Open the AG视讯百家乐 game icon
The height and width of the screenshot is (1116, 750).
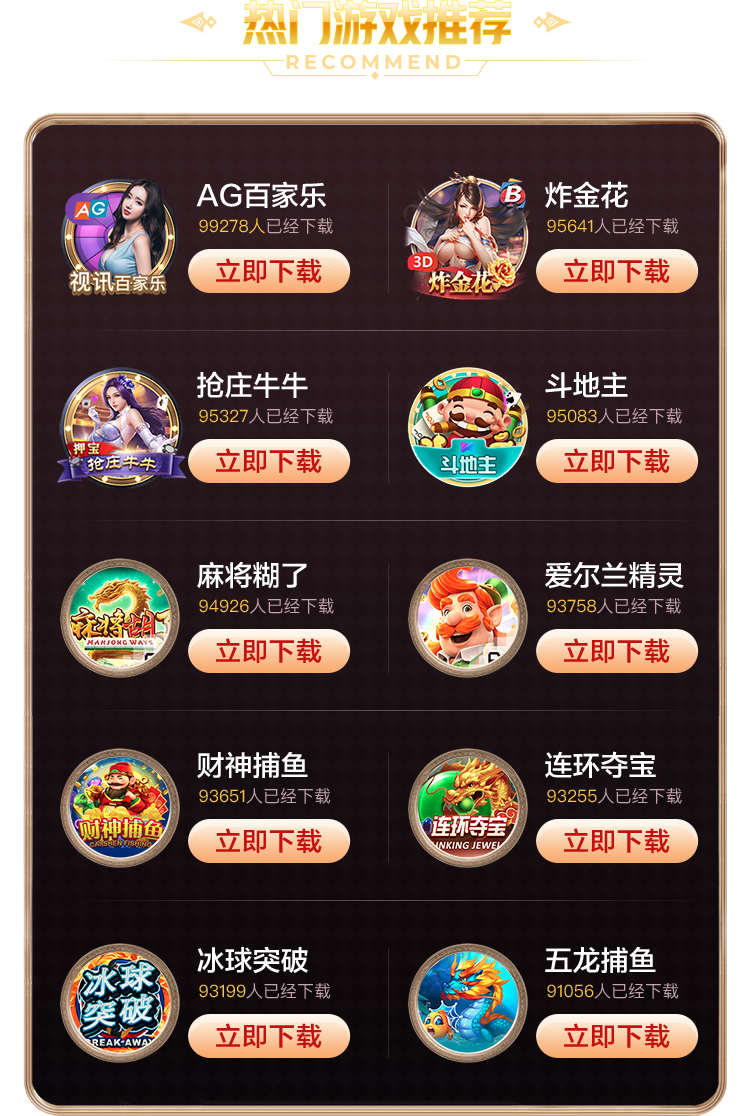(x=119, y=238)
